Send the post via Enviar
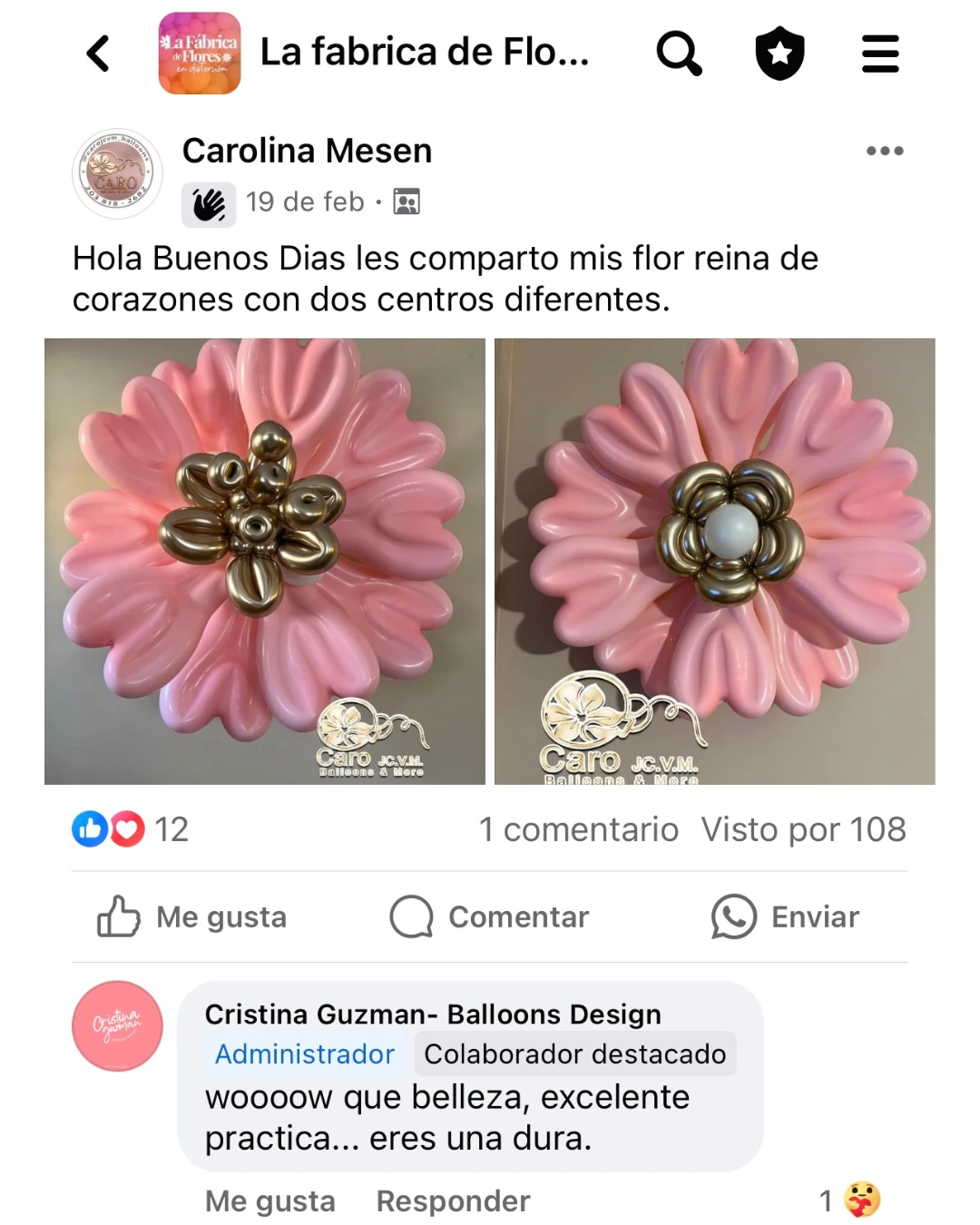Viewport: 980px width, 1225px height. point(785,916)
